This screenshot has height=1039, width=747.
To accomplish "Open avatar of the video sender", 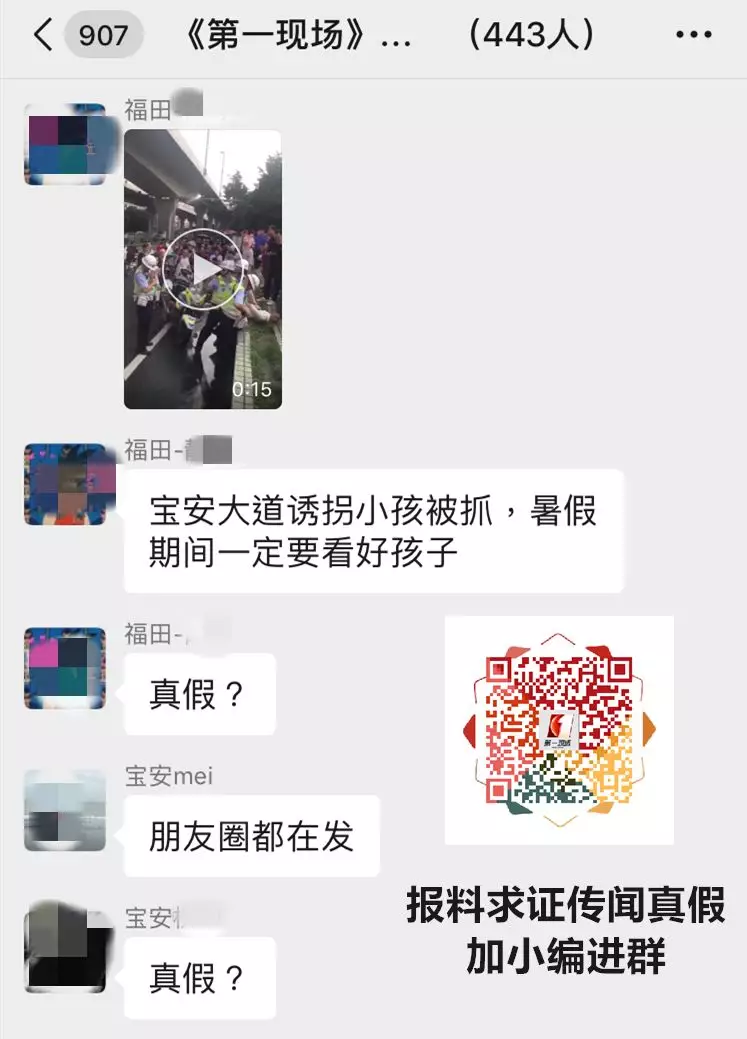I will 65,144.
